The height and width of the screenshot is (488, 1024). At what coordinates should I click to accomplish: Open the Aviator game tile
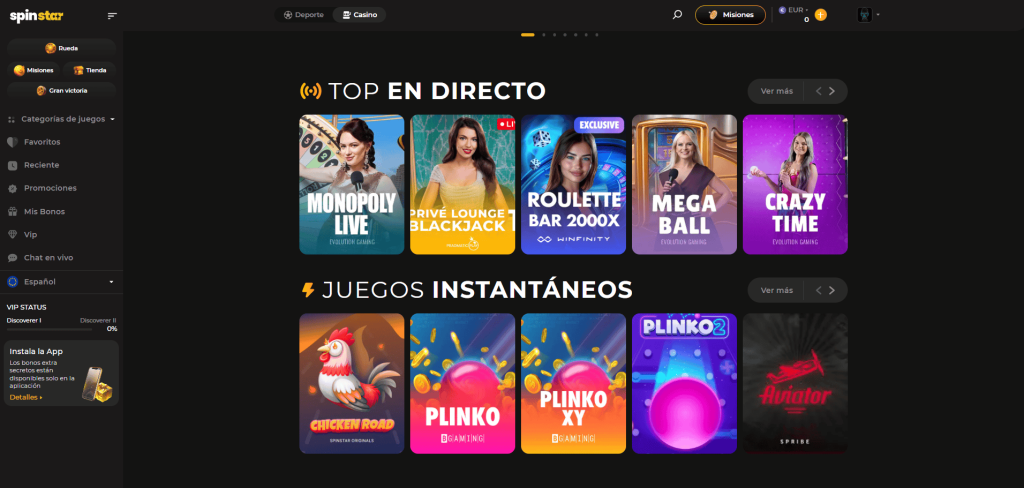click(794, 383)
